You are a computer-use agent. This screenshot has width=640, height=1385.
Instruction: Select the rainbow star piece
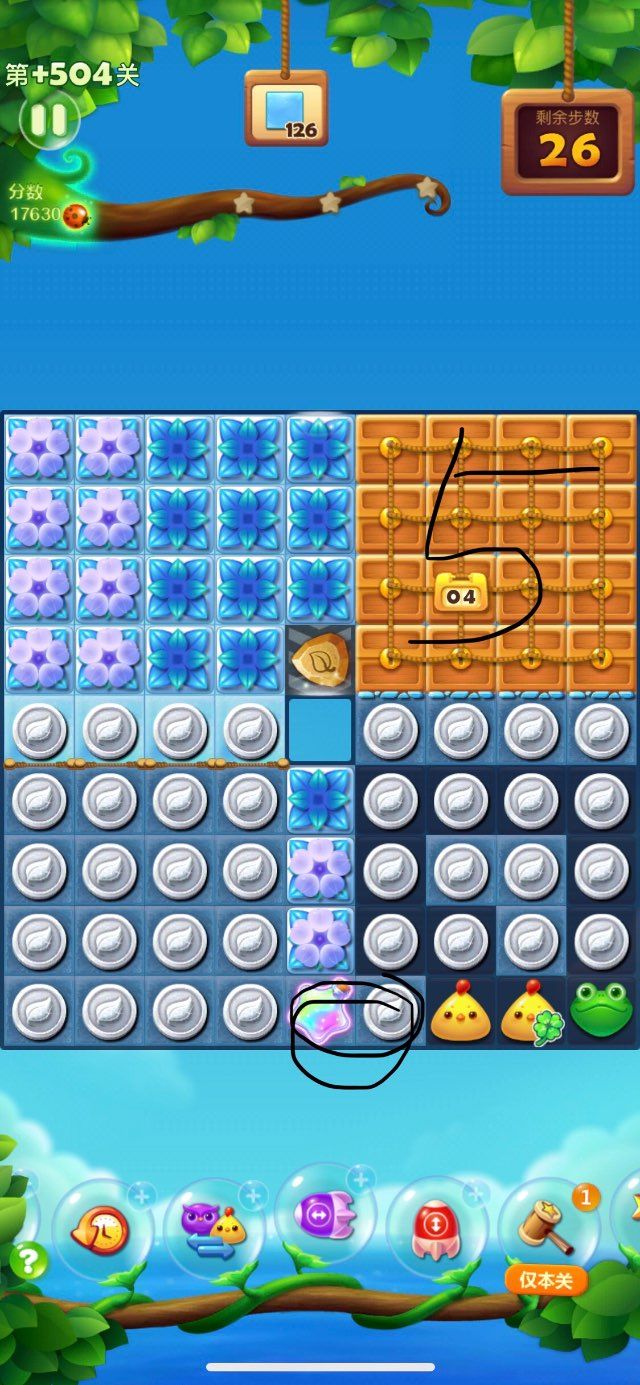pos(322,1014)
